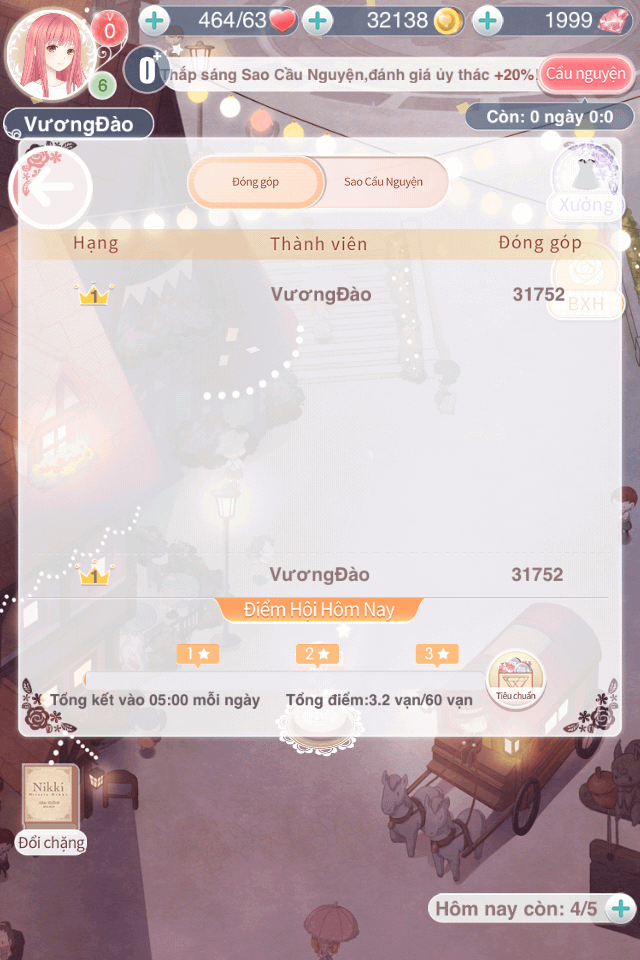Switch to the Sao Cầu Nguyện tab
The height and width of the screenshot is (960, 640).
tap(383, 182)
